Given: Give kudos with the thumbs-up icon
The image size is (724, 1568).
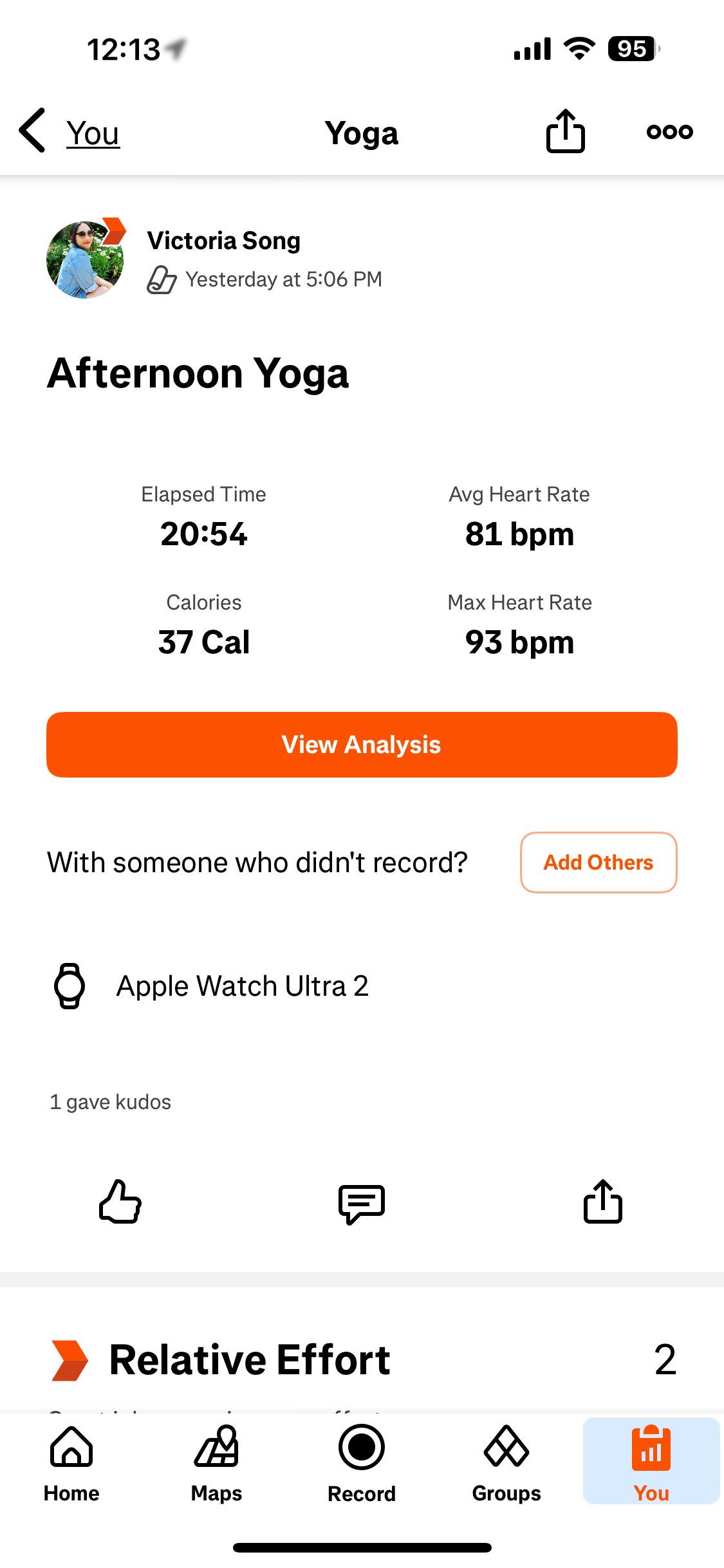Looking at the screenshot, I should 120,1202.
